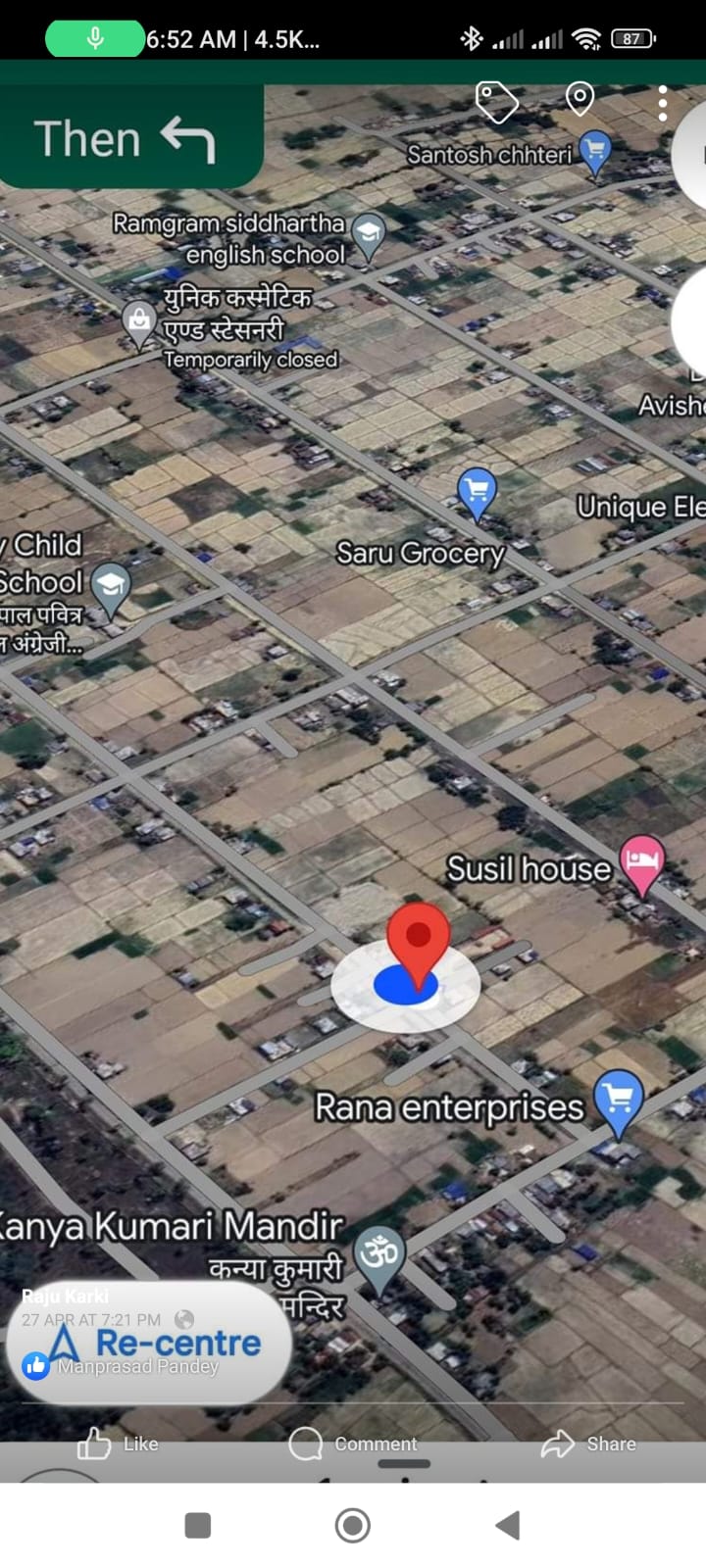Open Raju Karki's profile name

click(x=65, y=1296)
